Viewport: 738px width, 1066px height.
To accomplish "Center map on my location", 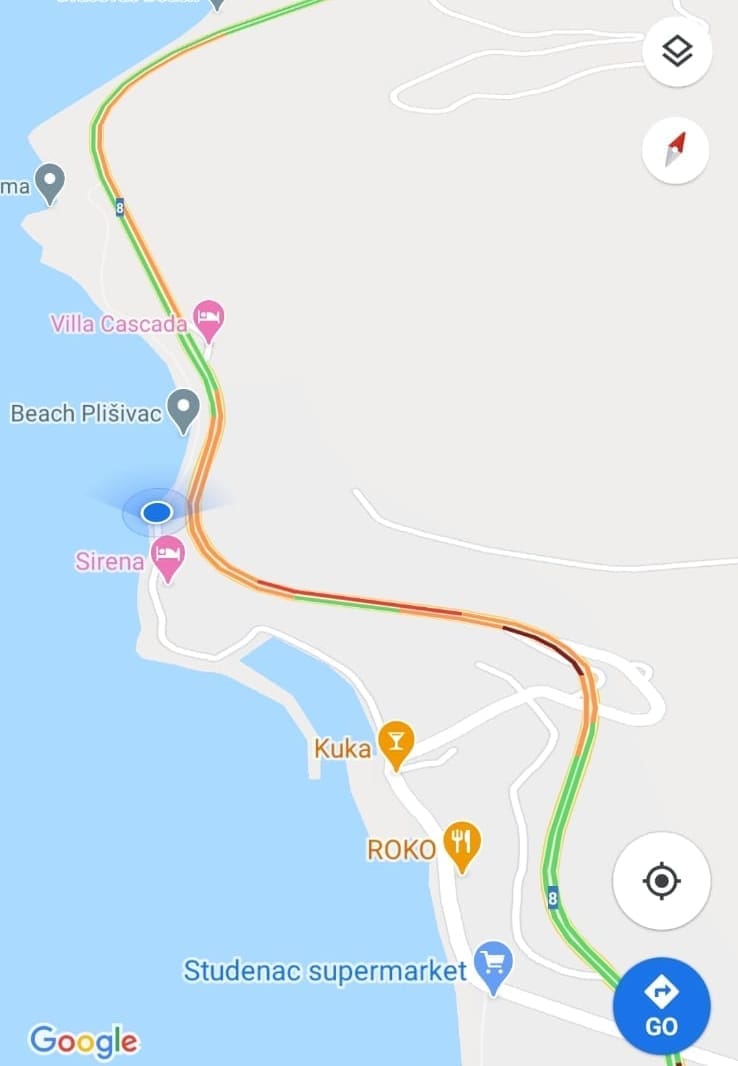I will [x=661, y=881].
